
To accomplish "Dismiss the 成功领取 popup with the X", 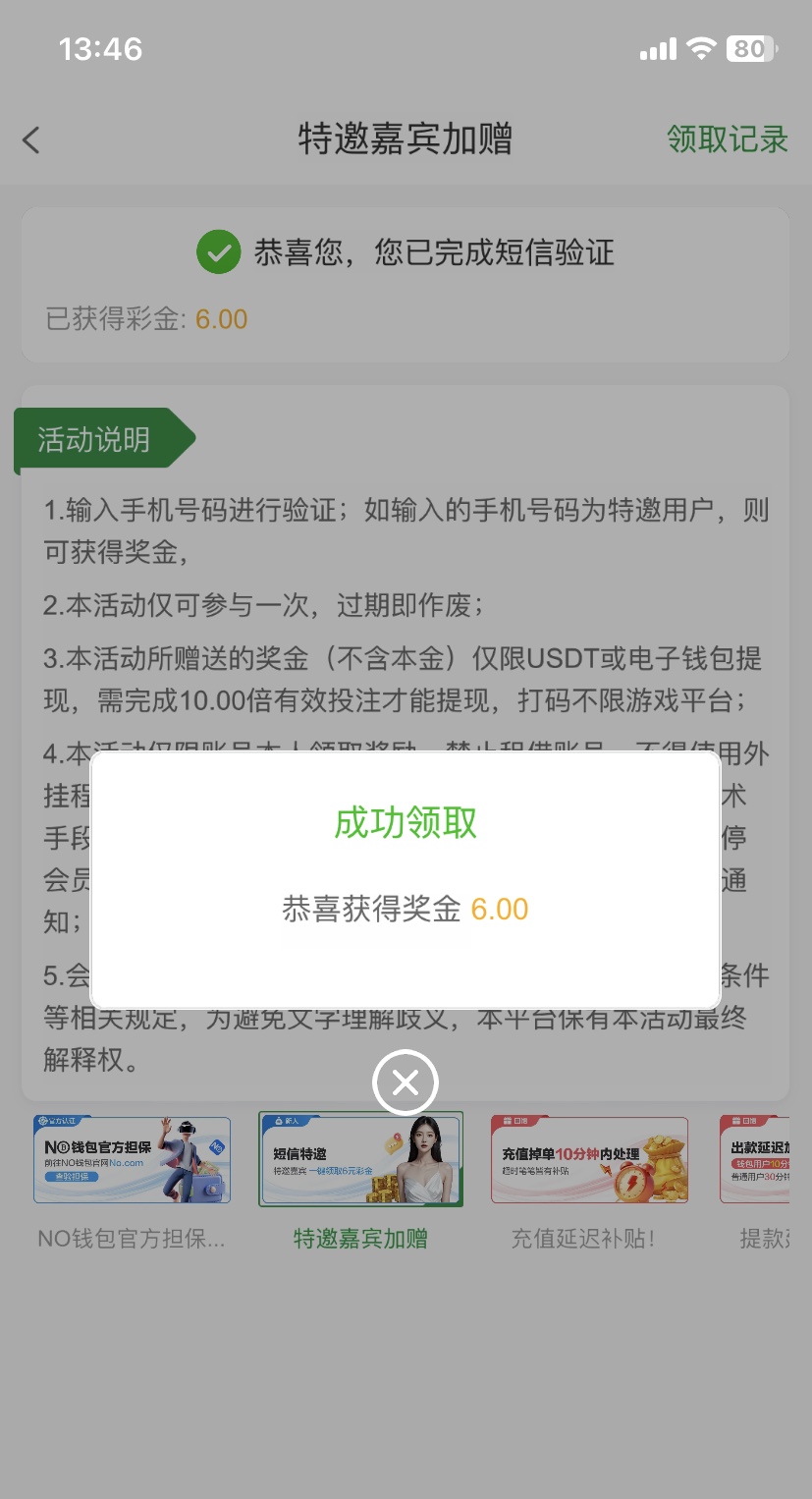I will (405, 1083).
